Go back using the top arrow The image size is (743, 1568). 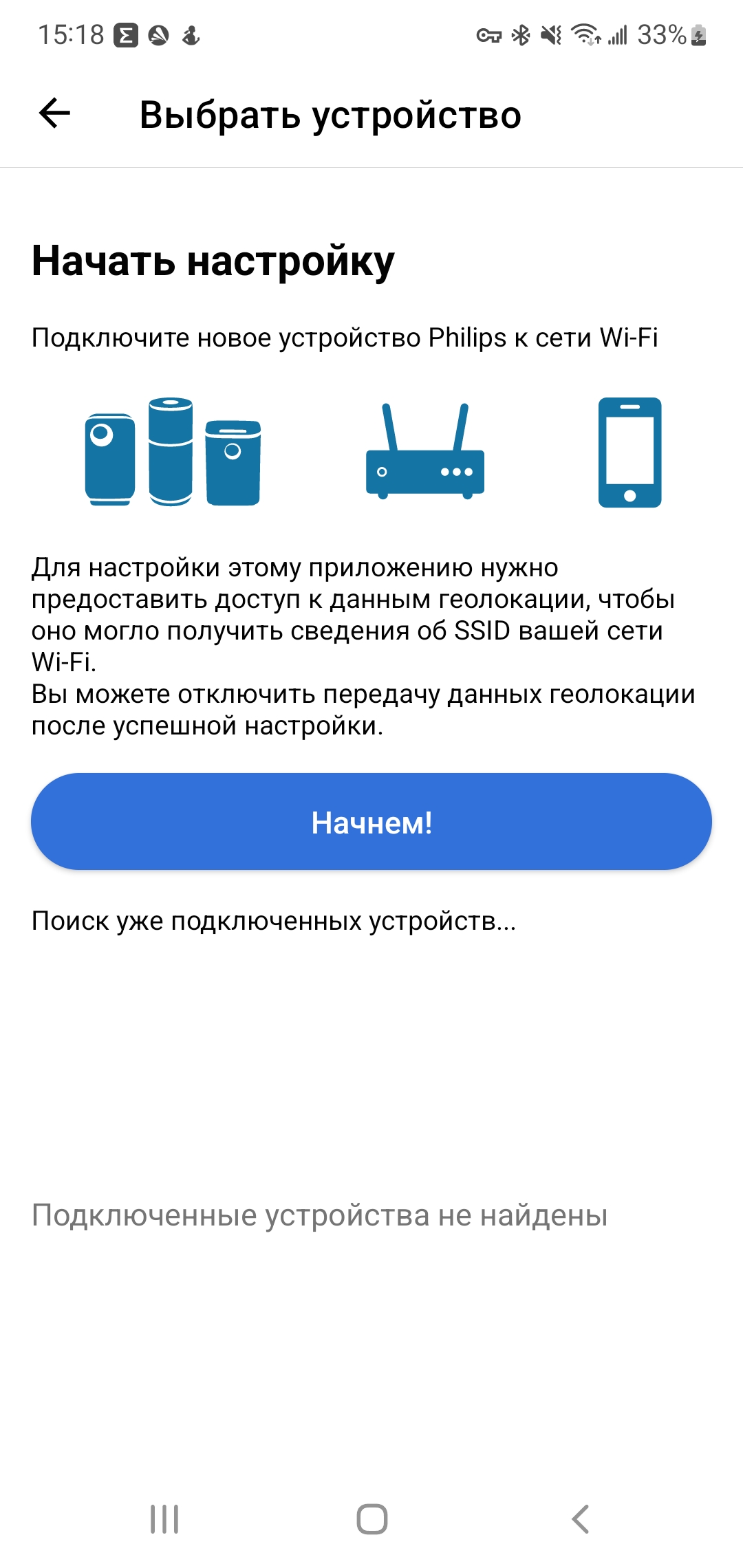click(x=55, y=113)
